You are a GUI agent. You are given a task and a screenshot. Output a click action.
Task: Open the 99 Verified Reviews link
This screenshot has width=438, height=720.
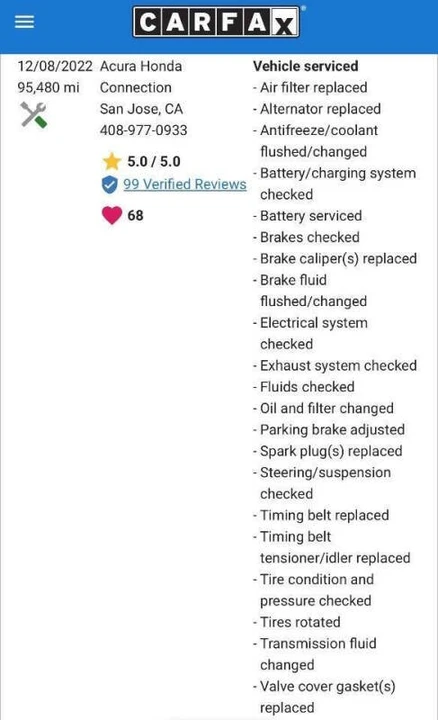click(185, 185)
